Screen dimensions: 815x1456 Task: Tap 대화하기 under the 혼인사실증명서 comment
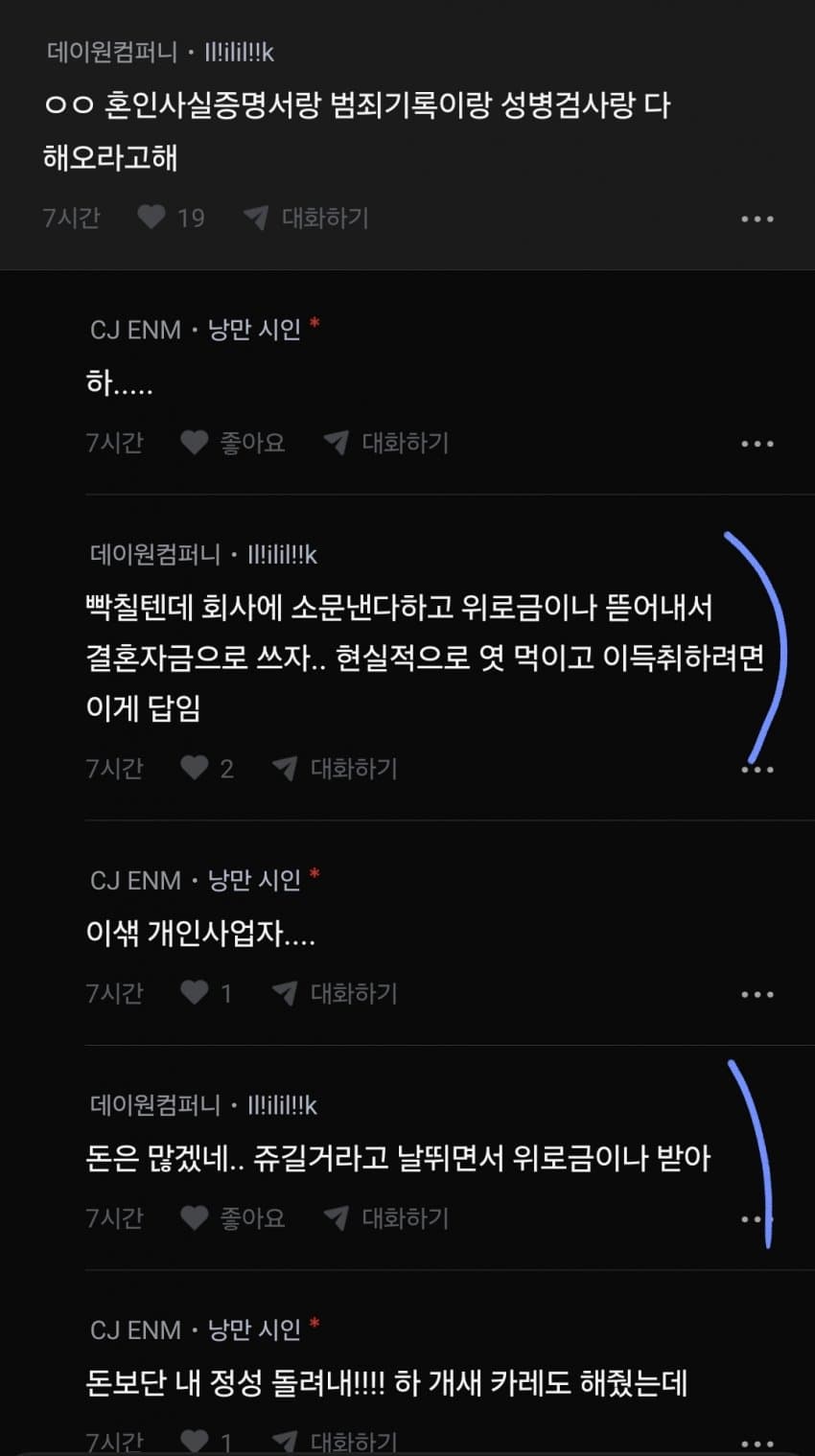click(x=306, y=218)
